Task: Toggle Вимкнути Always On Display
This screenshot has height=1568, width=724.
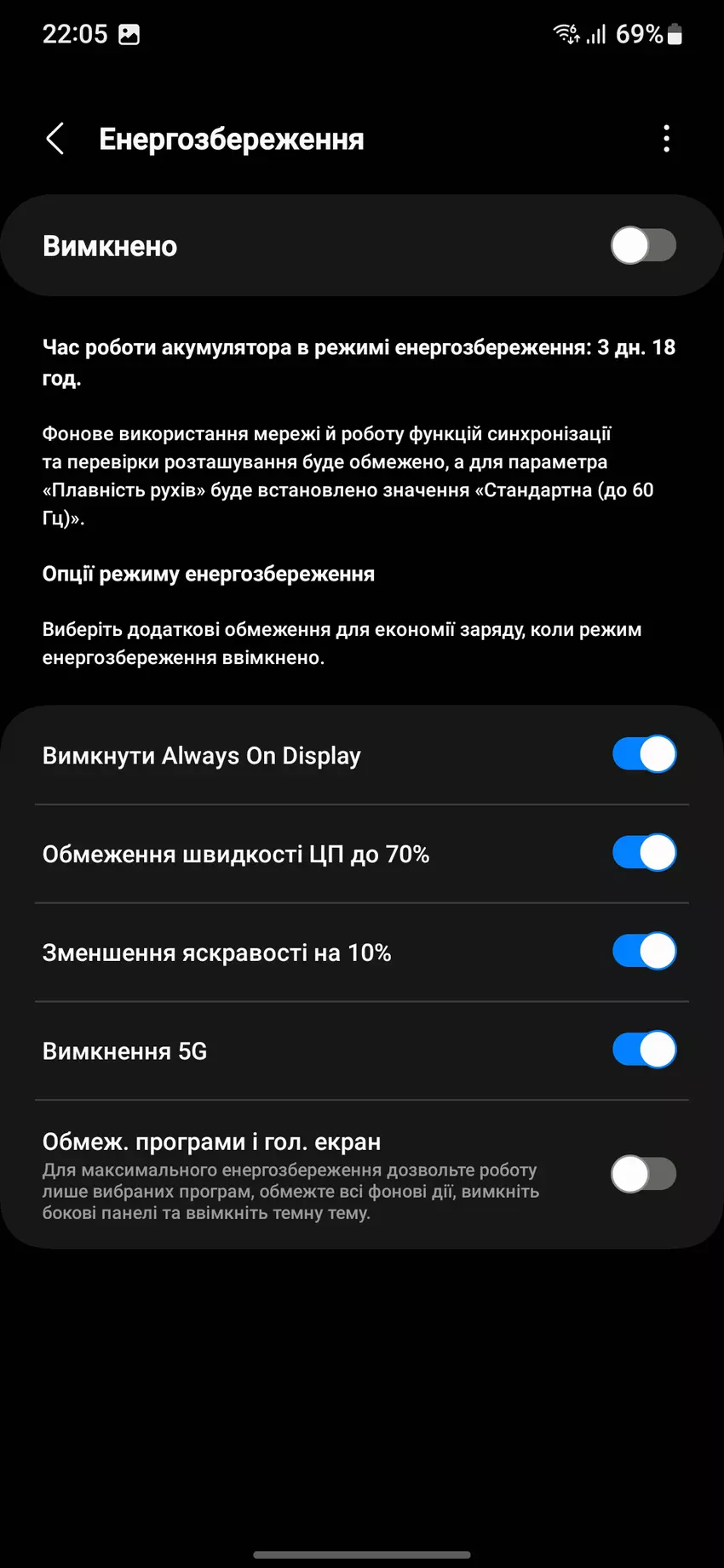Action: (x=644, y=754)
